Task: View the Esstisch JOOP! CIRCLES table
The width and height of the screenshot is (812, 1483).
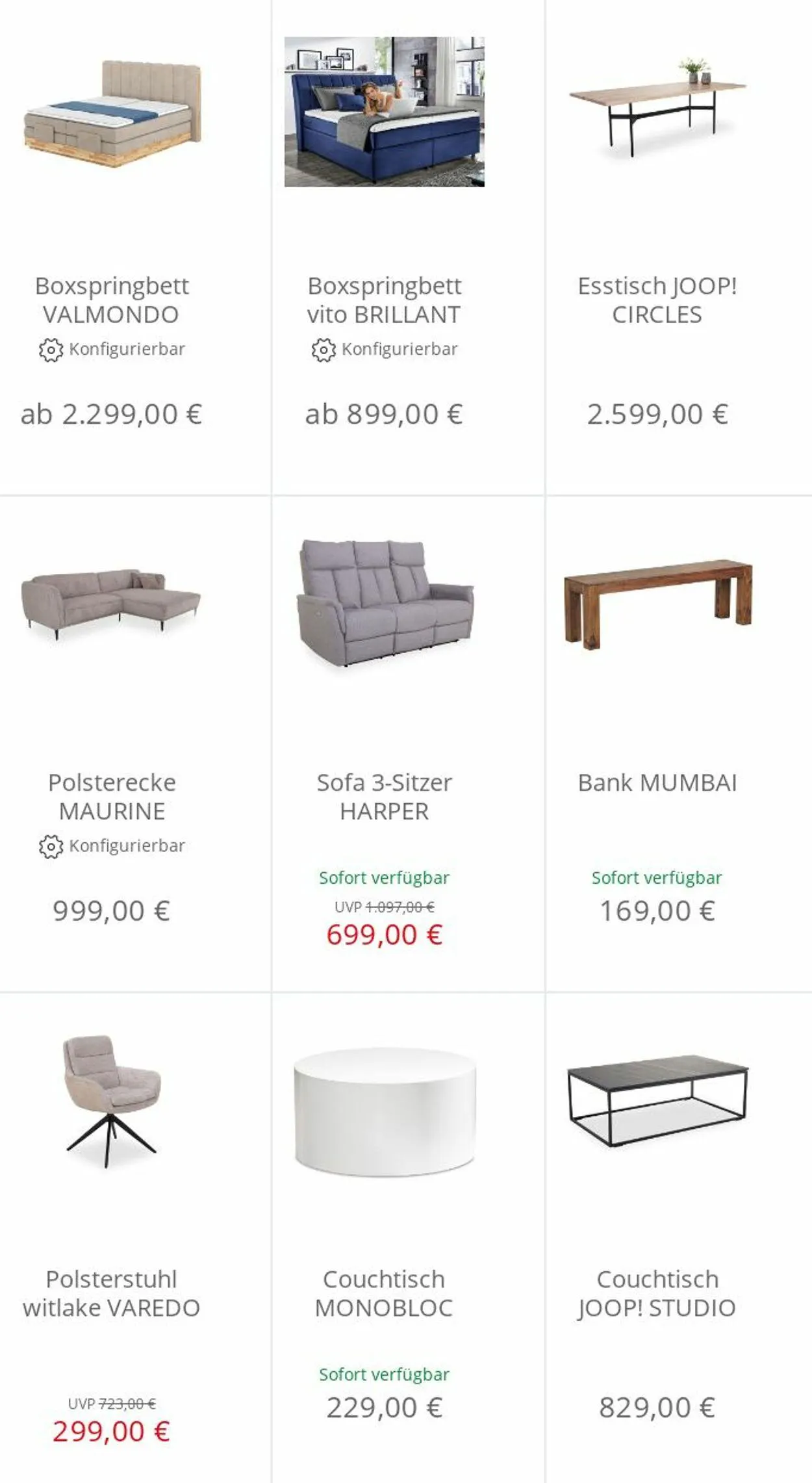Action: [x=657, y=247]
